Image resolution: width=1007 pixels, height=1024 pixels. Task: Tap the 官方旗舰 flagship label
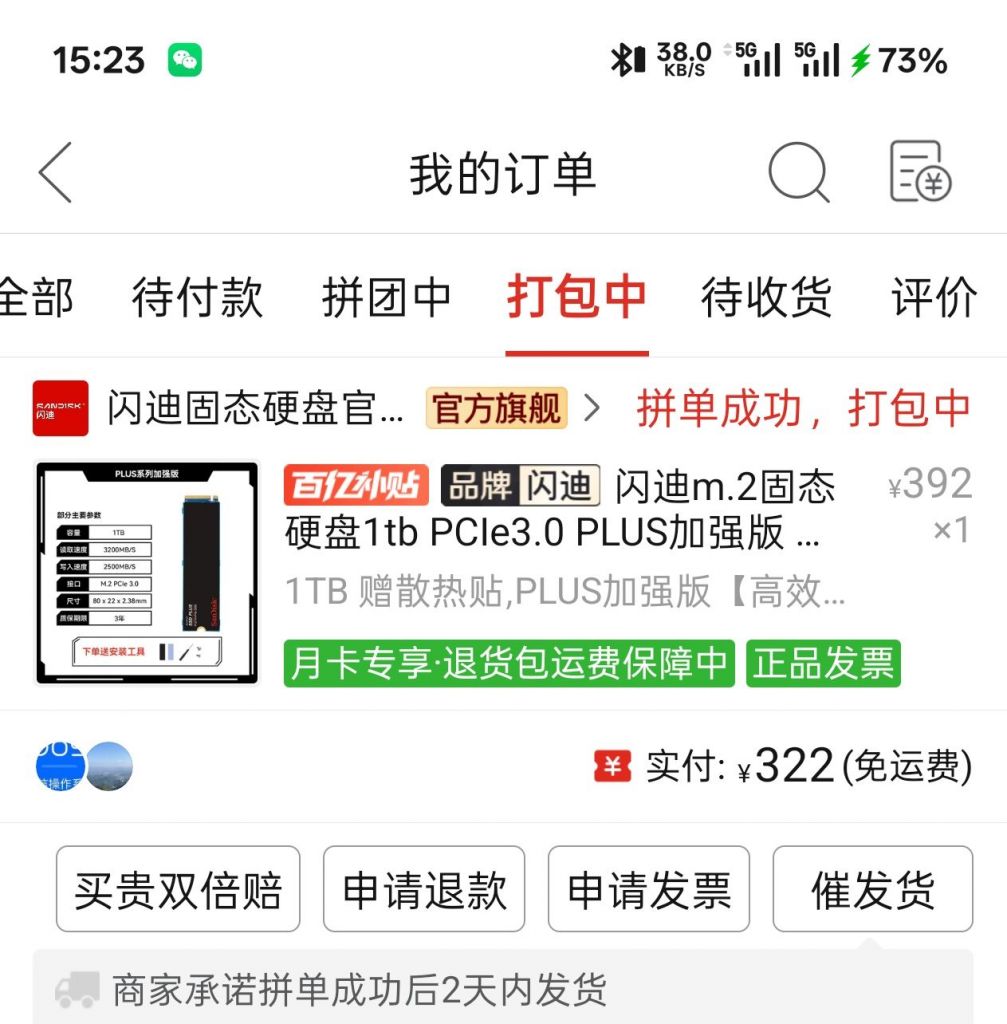(495, 409)
